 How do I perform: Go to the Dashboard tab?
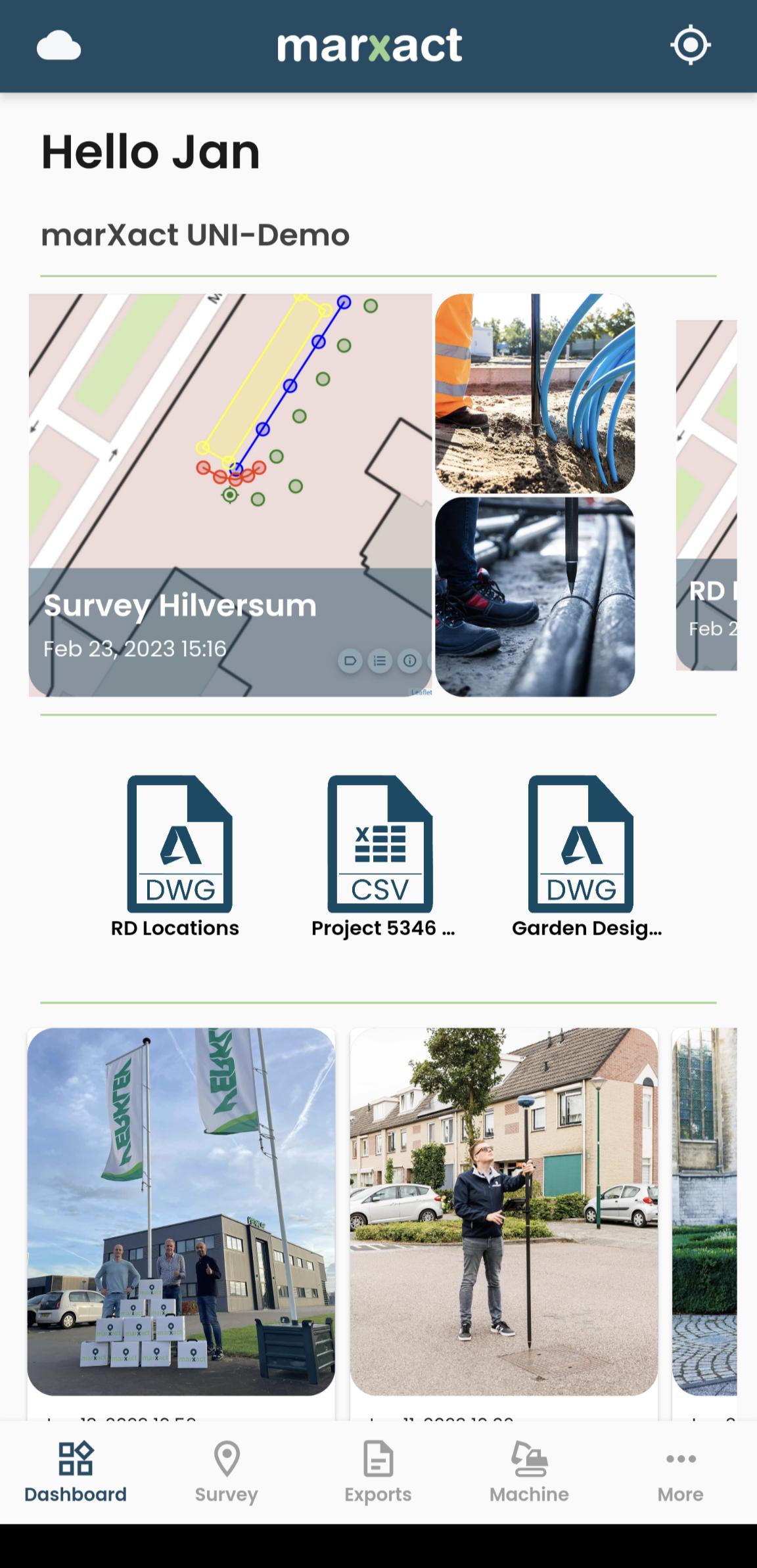tap(76, 1472)
